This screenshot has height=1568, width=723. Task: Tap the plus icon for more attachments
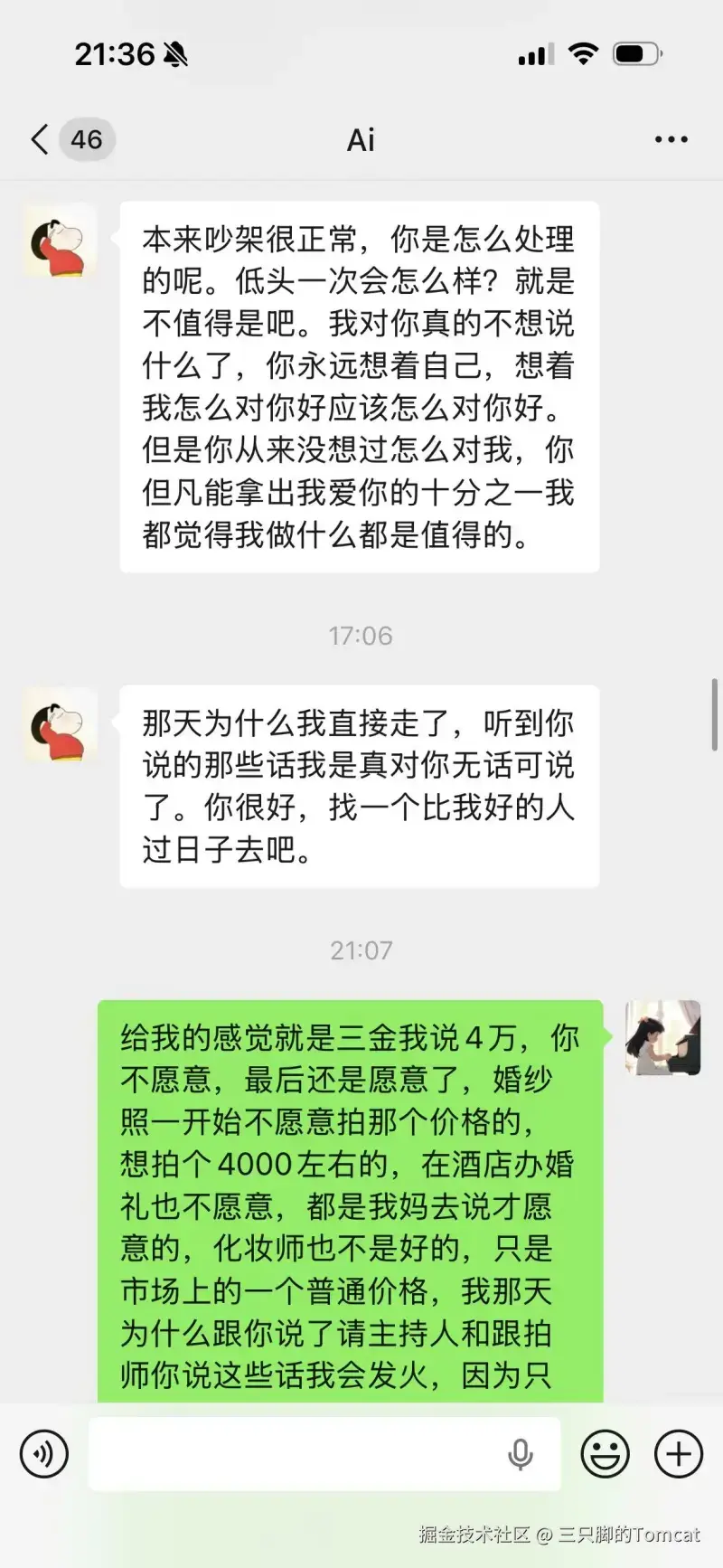(x=678, y=1453)
